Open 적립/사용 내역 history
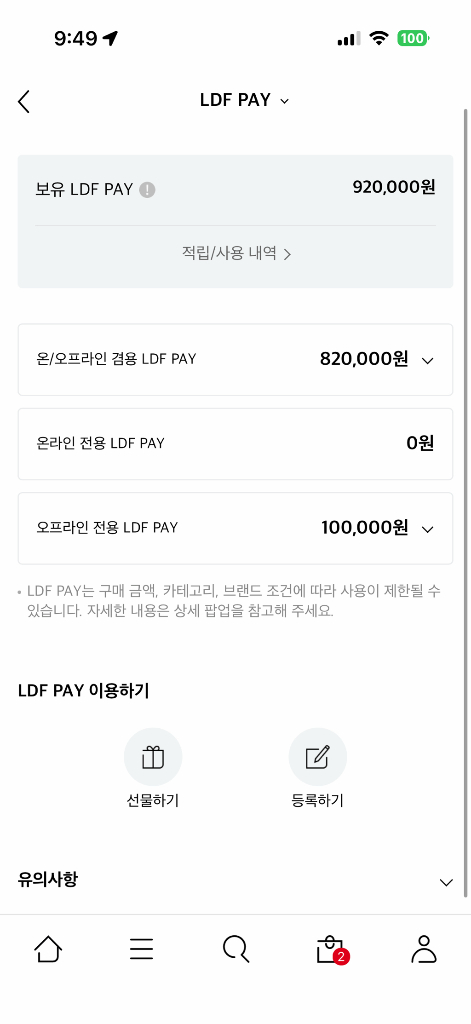The width and height of the screenshot is (471, 1024). [236, 253]
